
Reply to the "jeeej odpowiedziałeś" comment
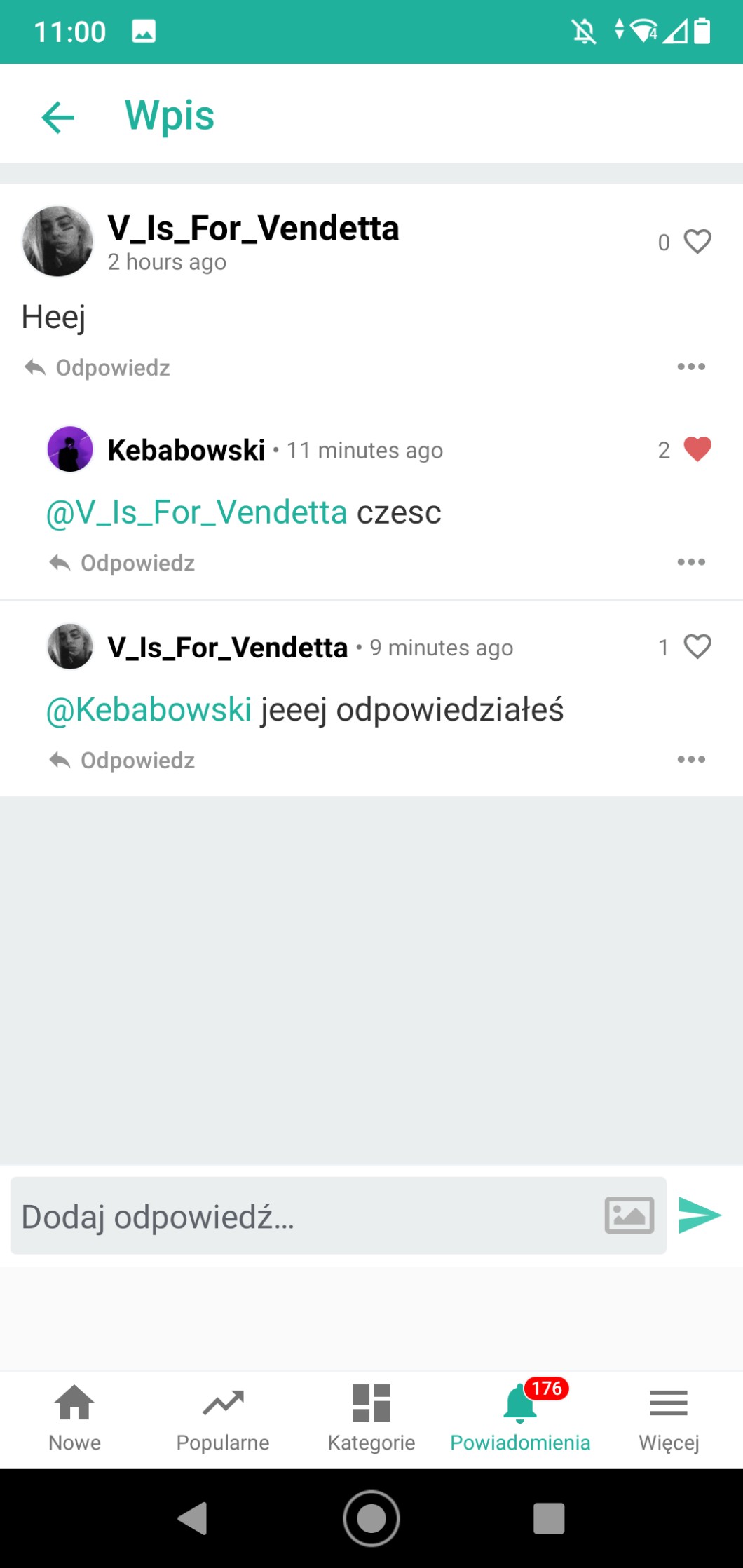[123, 761]
